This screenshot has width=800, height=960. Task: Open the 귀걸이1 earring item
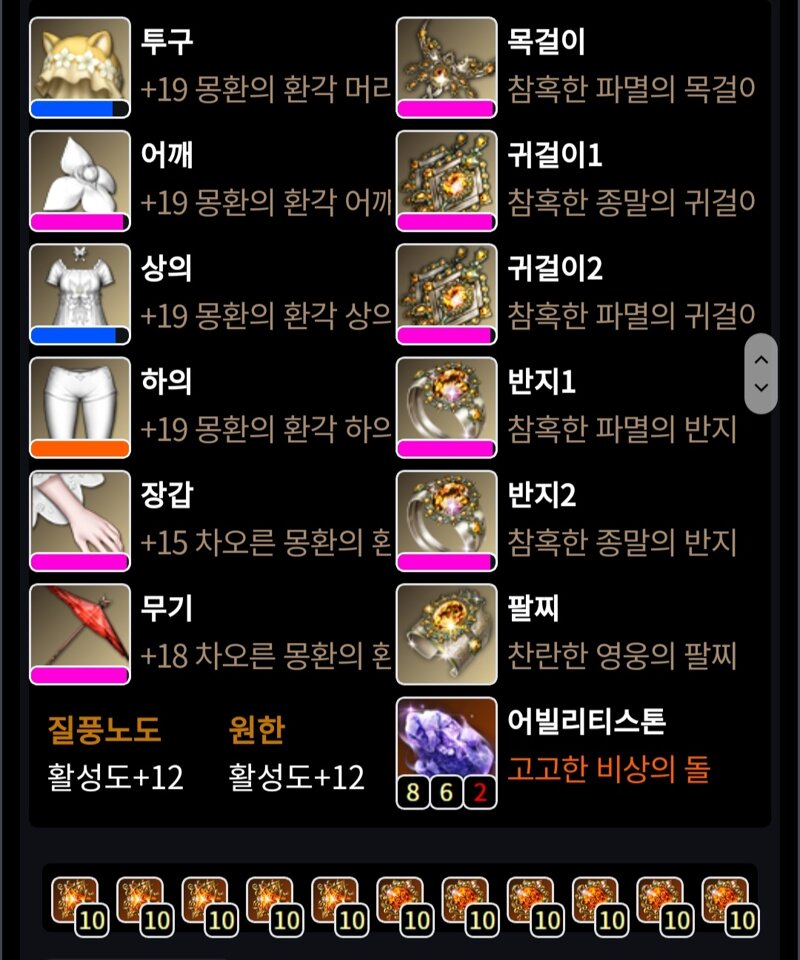(447, 180)
